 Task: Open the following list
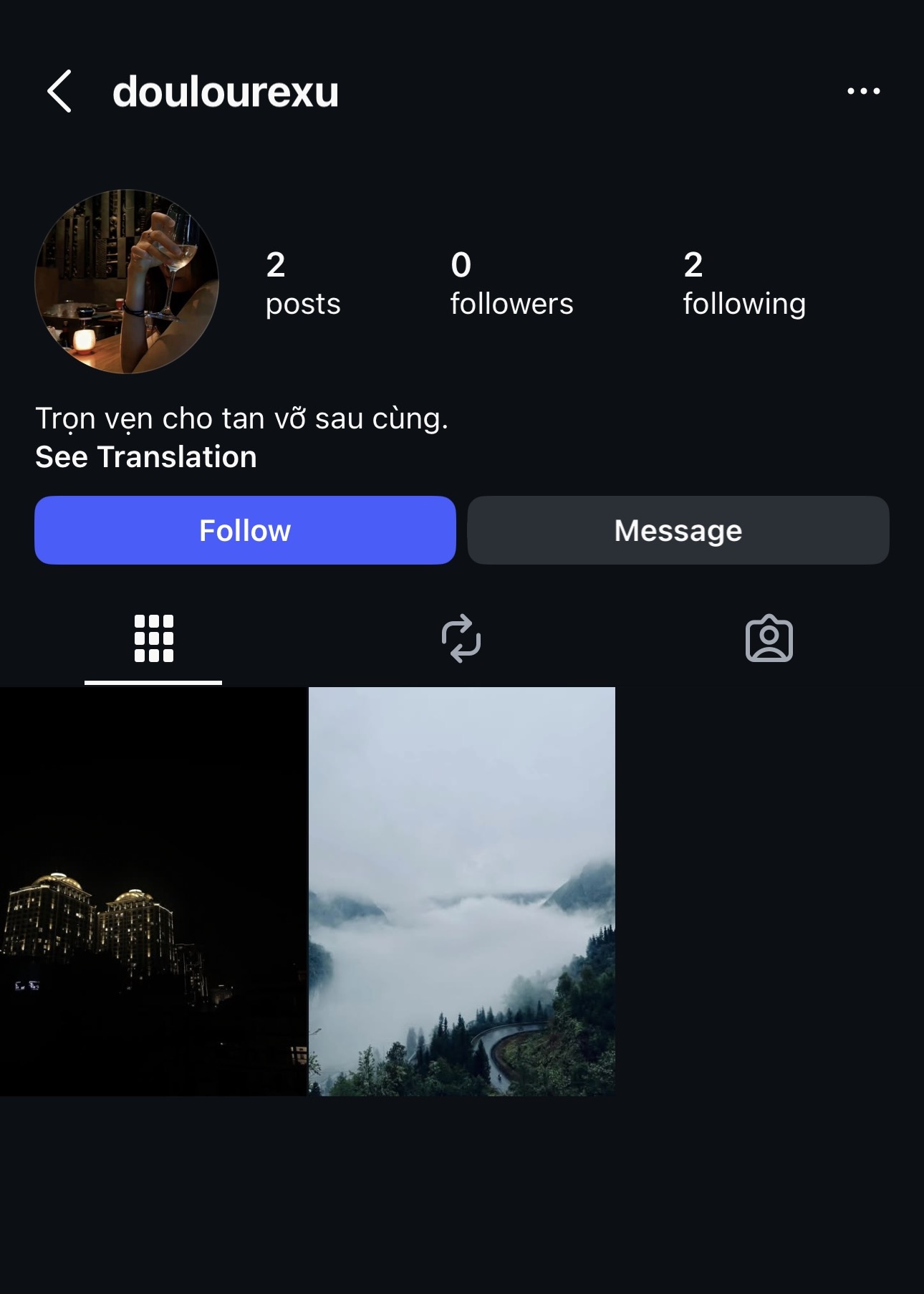tap(743, 284)
